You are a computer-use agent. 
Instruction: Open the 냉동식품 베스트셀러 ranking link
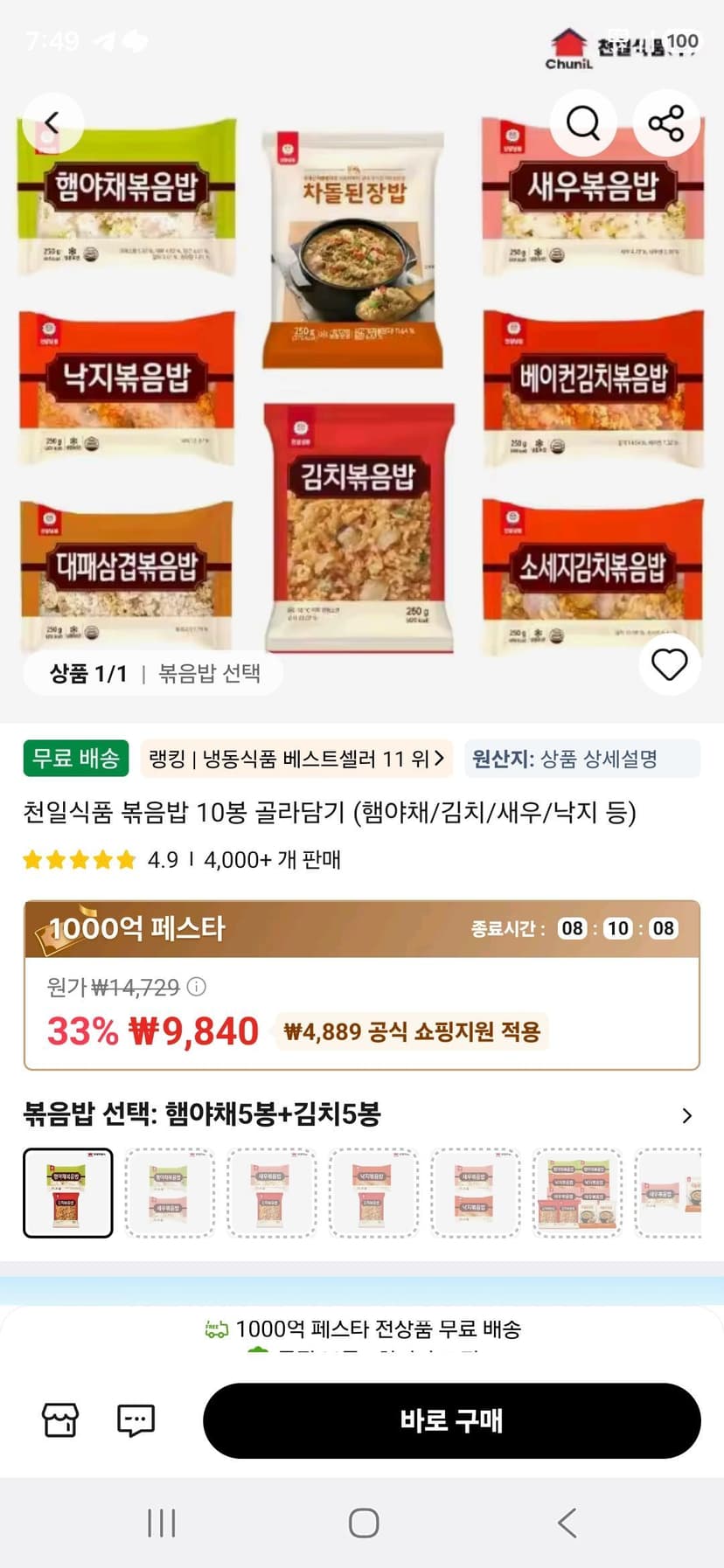click(x=296, y=758)
